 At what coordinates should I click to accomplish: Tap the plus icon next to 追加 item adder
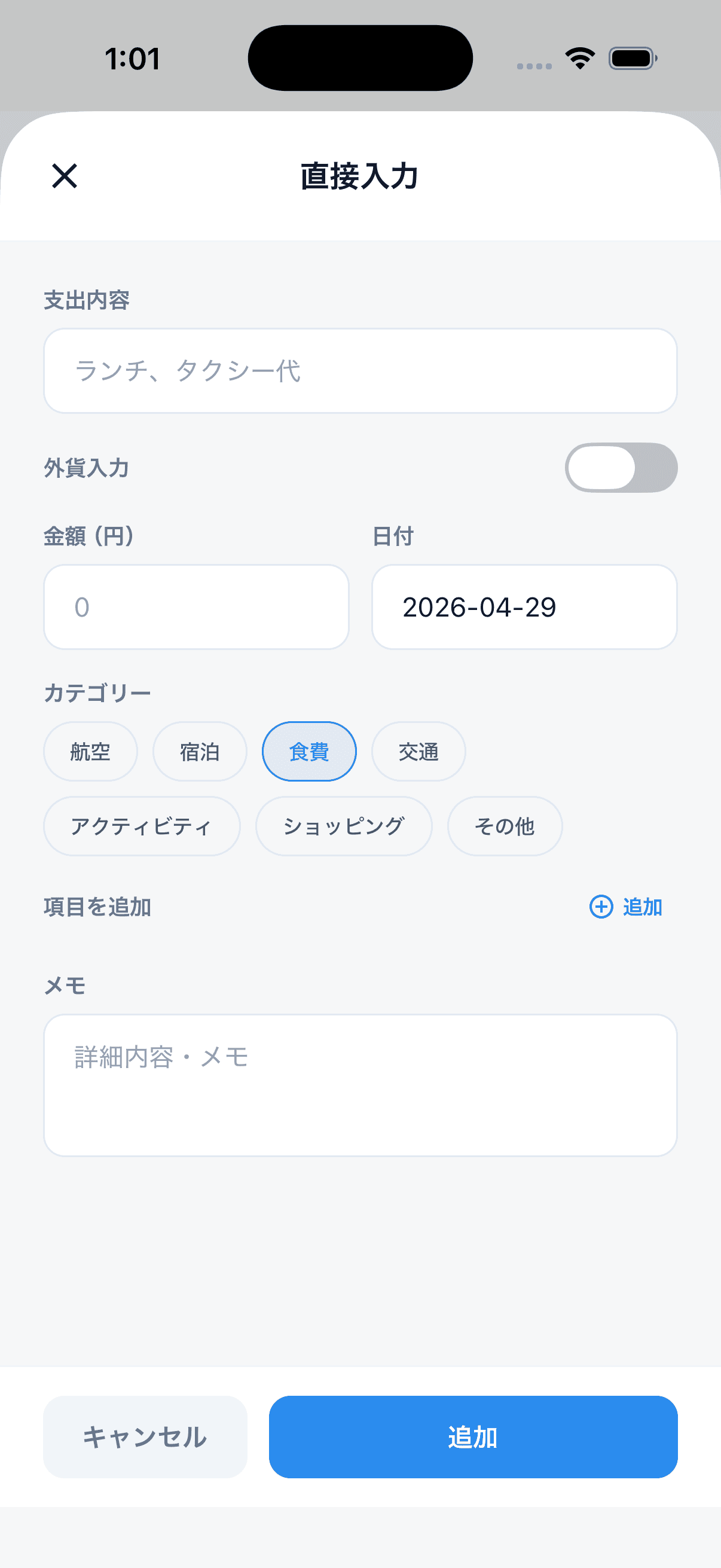point(601,907)
